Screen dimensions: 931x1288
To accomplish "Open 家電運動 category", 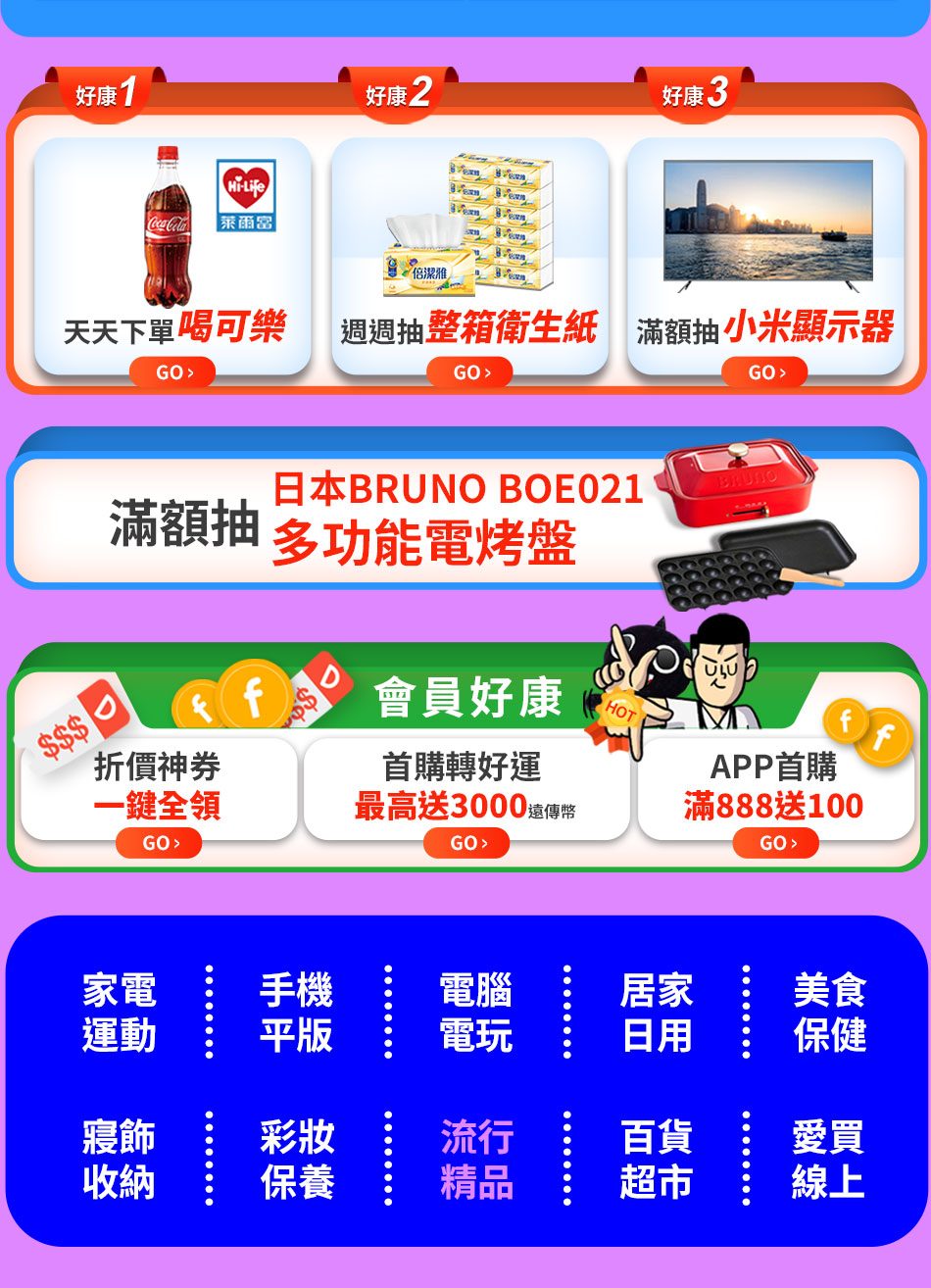I will tap(119, 1013).
